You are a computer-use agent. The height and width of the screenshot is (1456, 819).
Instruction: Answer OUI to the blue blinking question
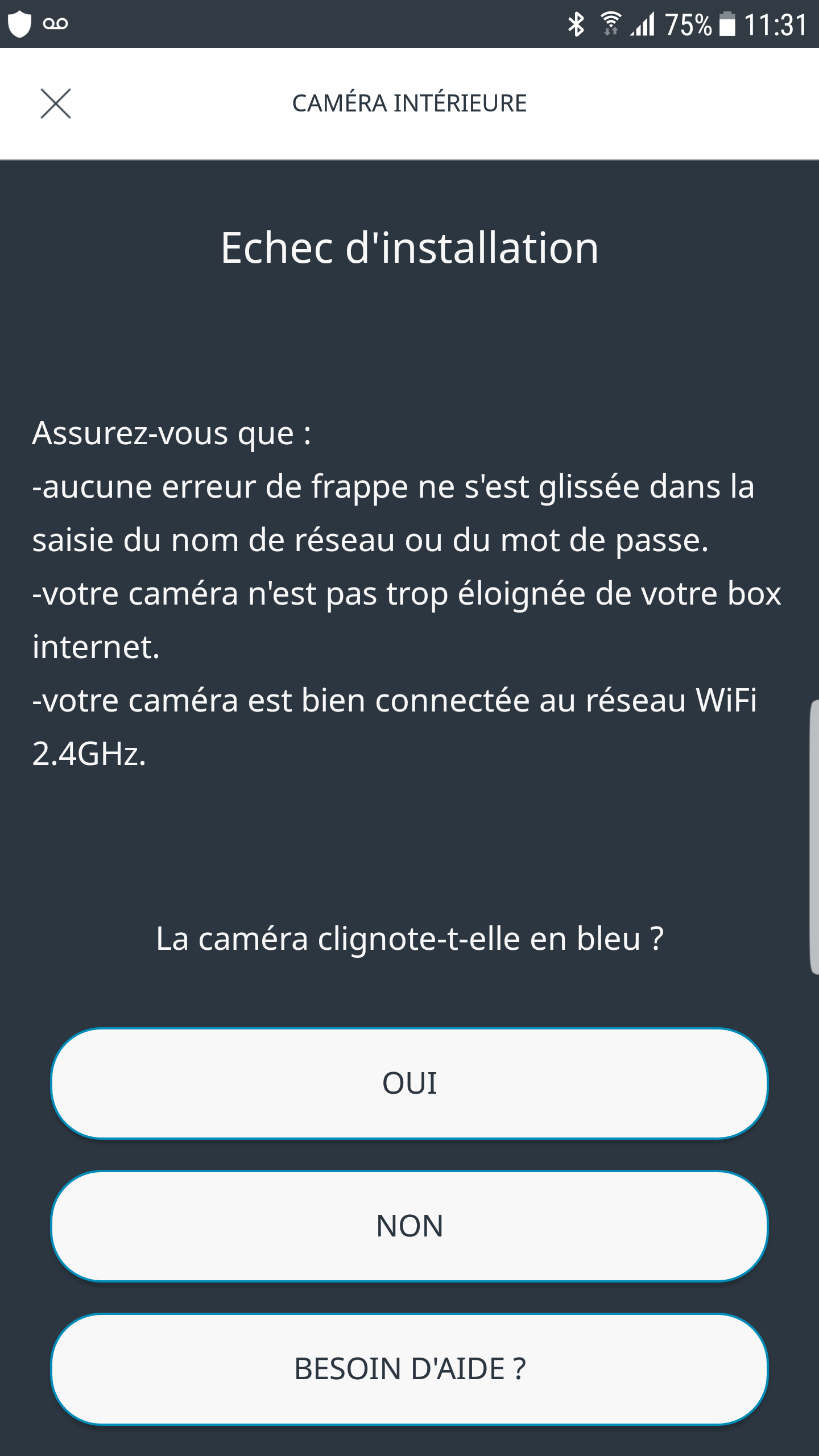409,1083
